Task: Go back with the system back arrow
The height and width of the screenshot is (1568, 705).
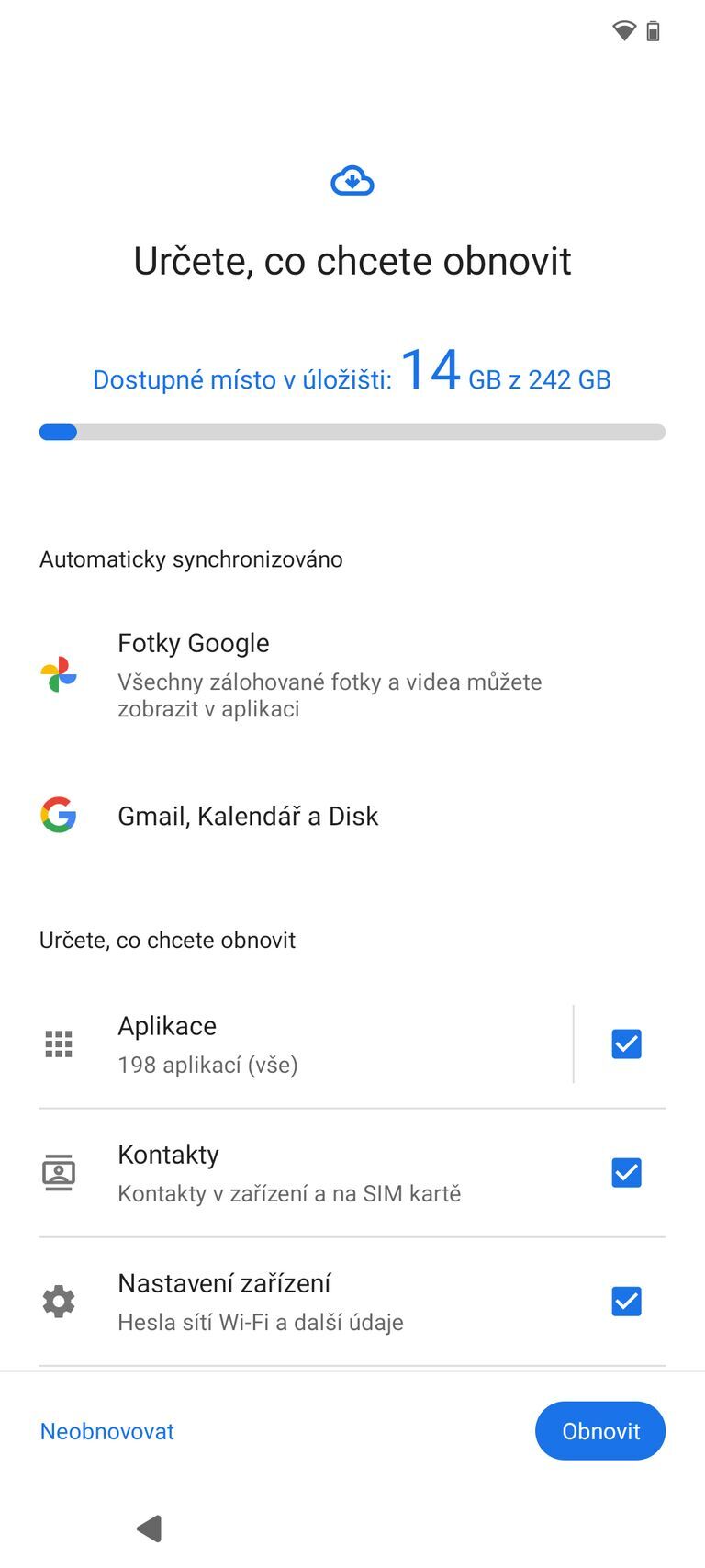Action: coord(150,1529)
